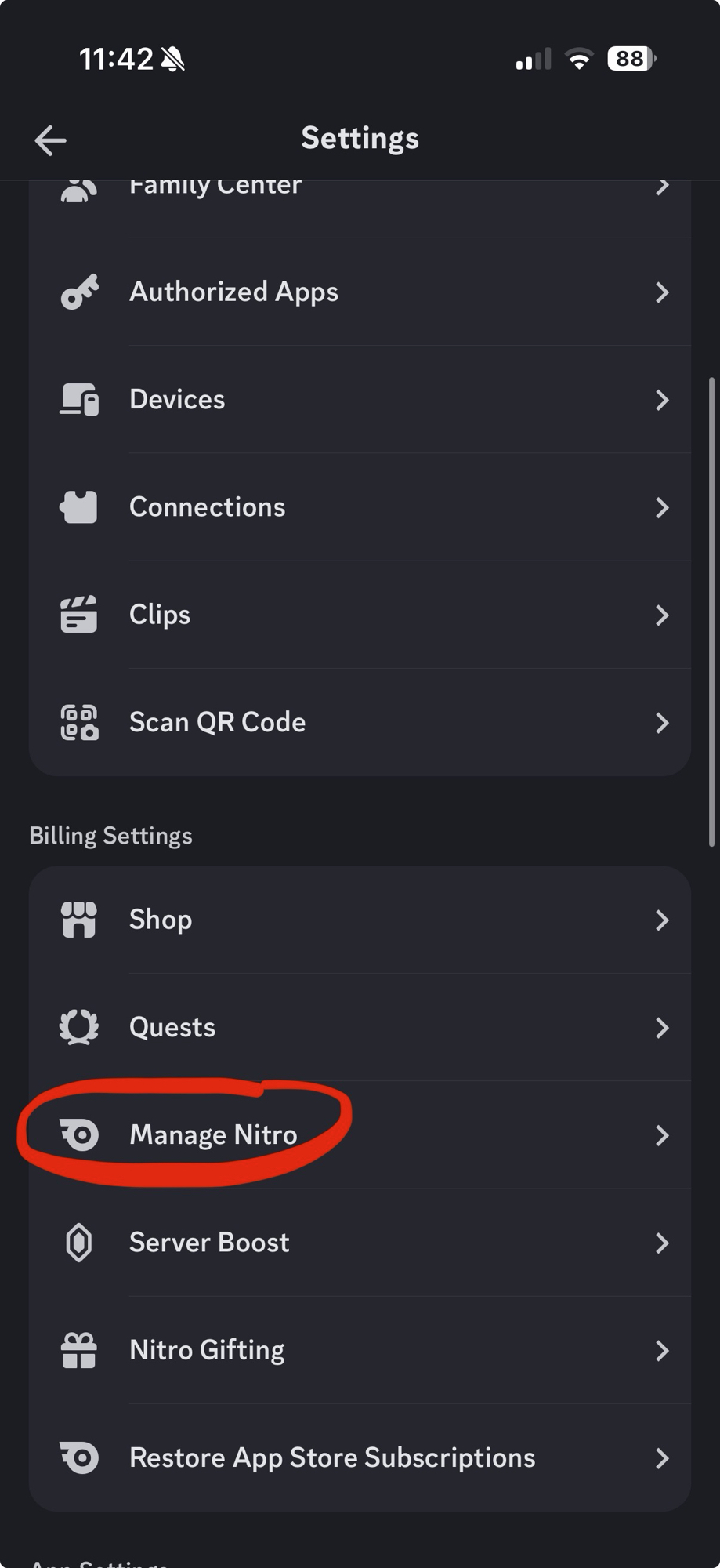This screenshot has width=720, height=1568.
Task: Go back from Settings
Action: click(x=50, y=140)
